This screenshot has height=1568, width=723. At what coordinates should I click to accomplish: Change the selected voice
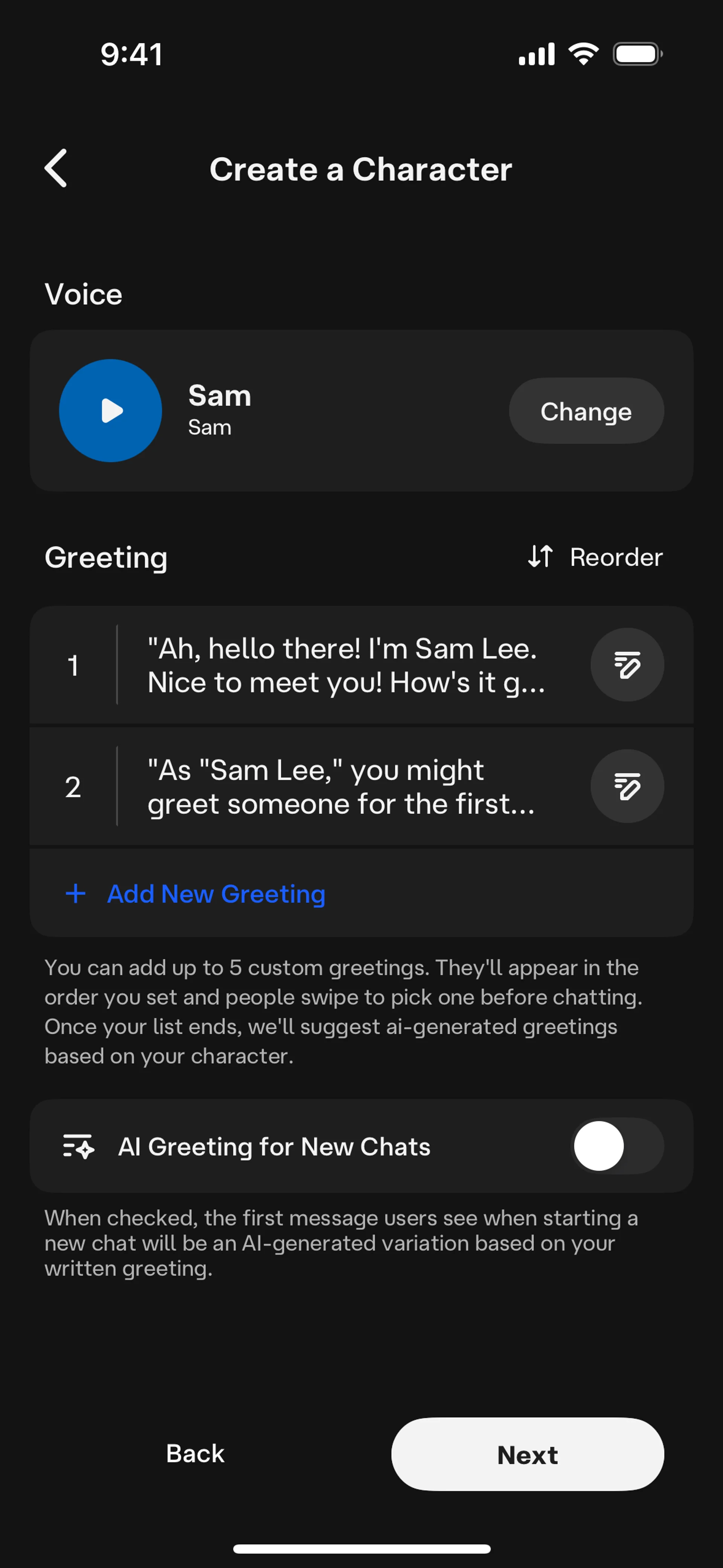point(586,411)
